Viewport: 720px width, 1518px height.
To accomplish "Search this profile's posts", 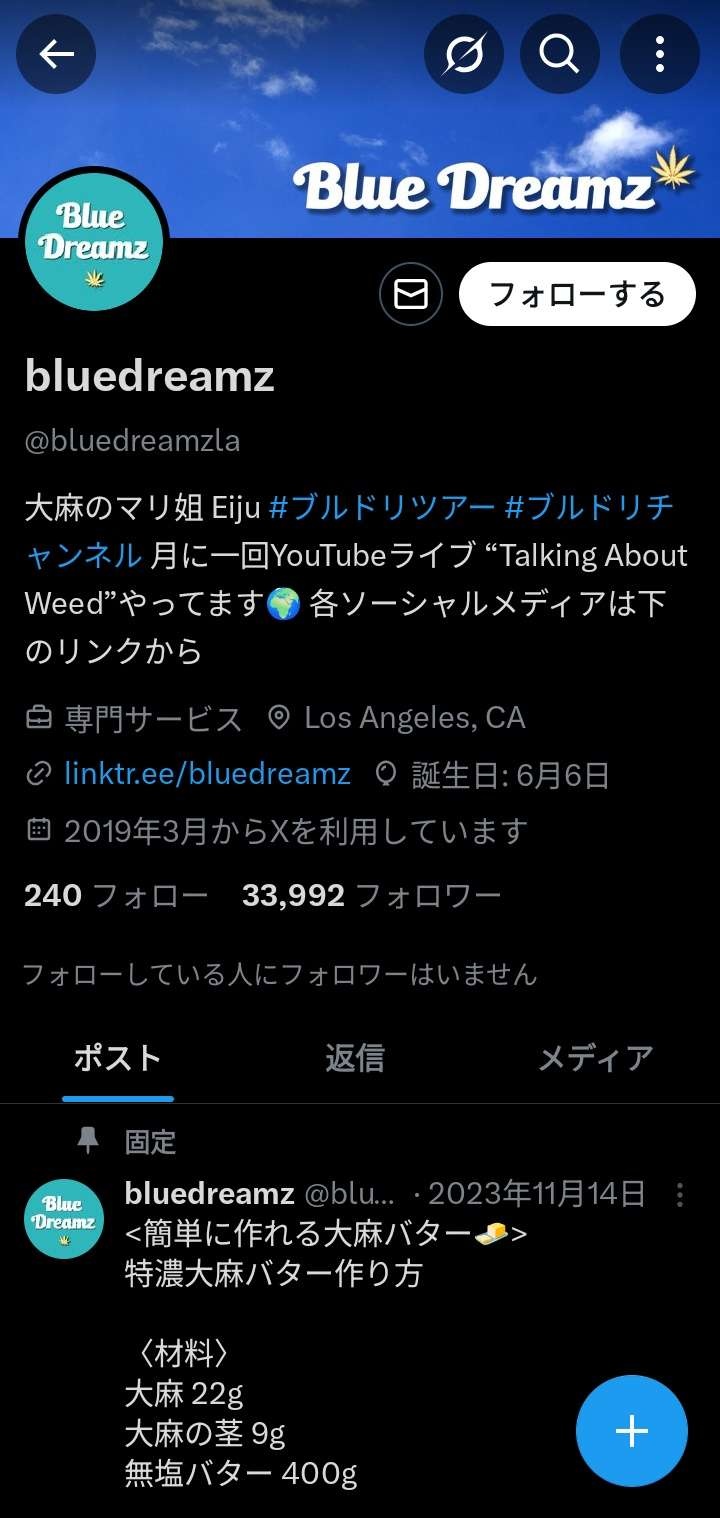I will 560,54.
